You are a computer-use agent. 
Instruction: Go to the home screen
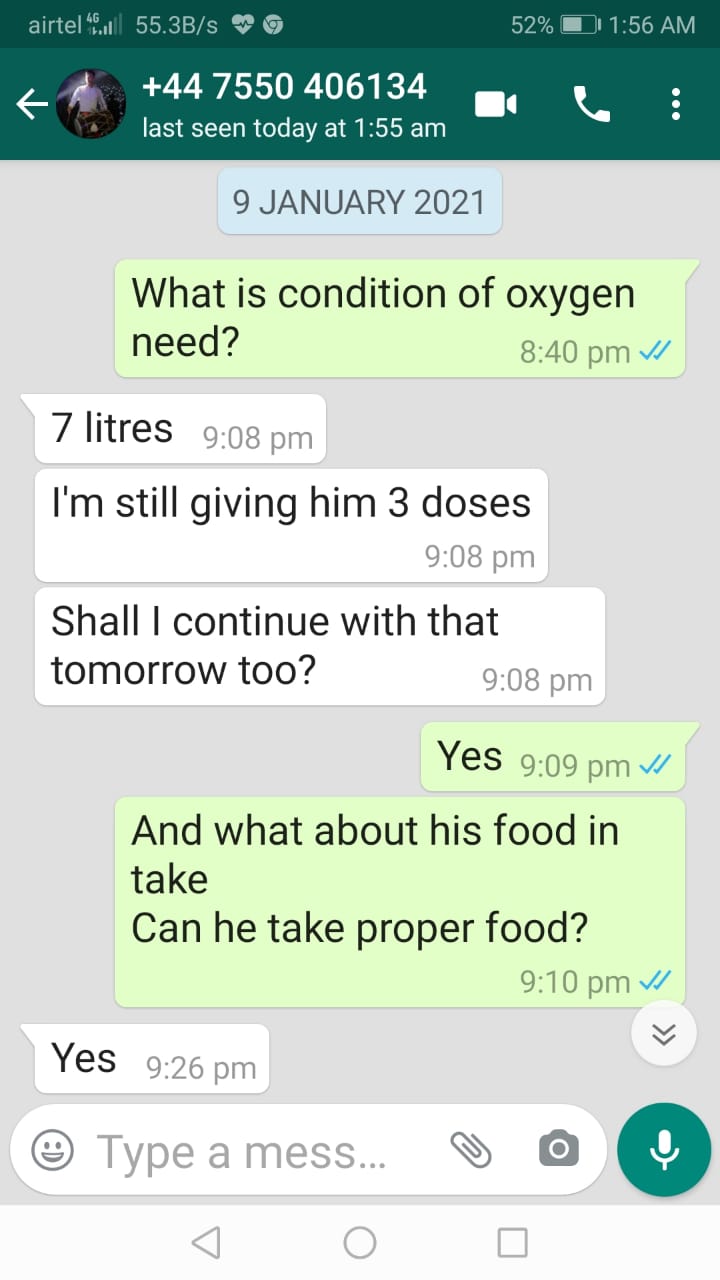[360, 1242]
